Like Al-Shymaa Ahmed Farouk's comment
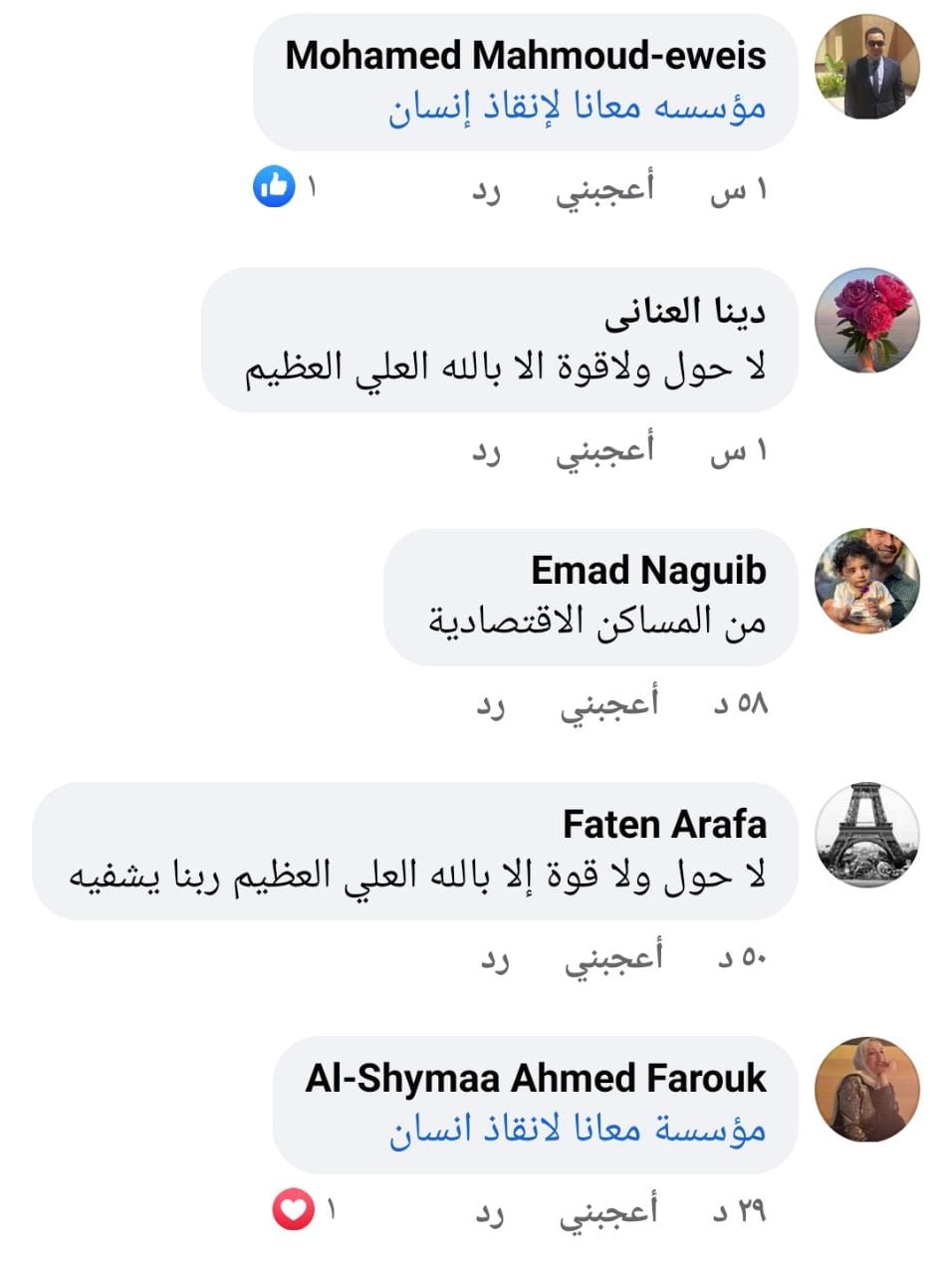 point(608,1211)
